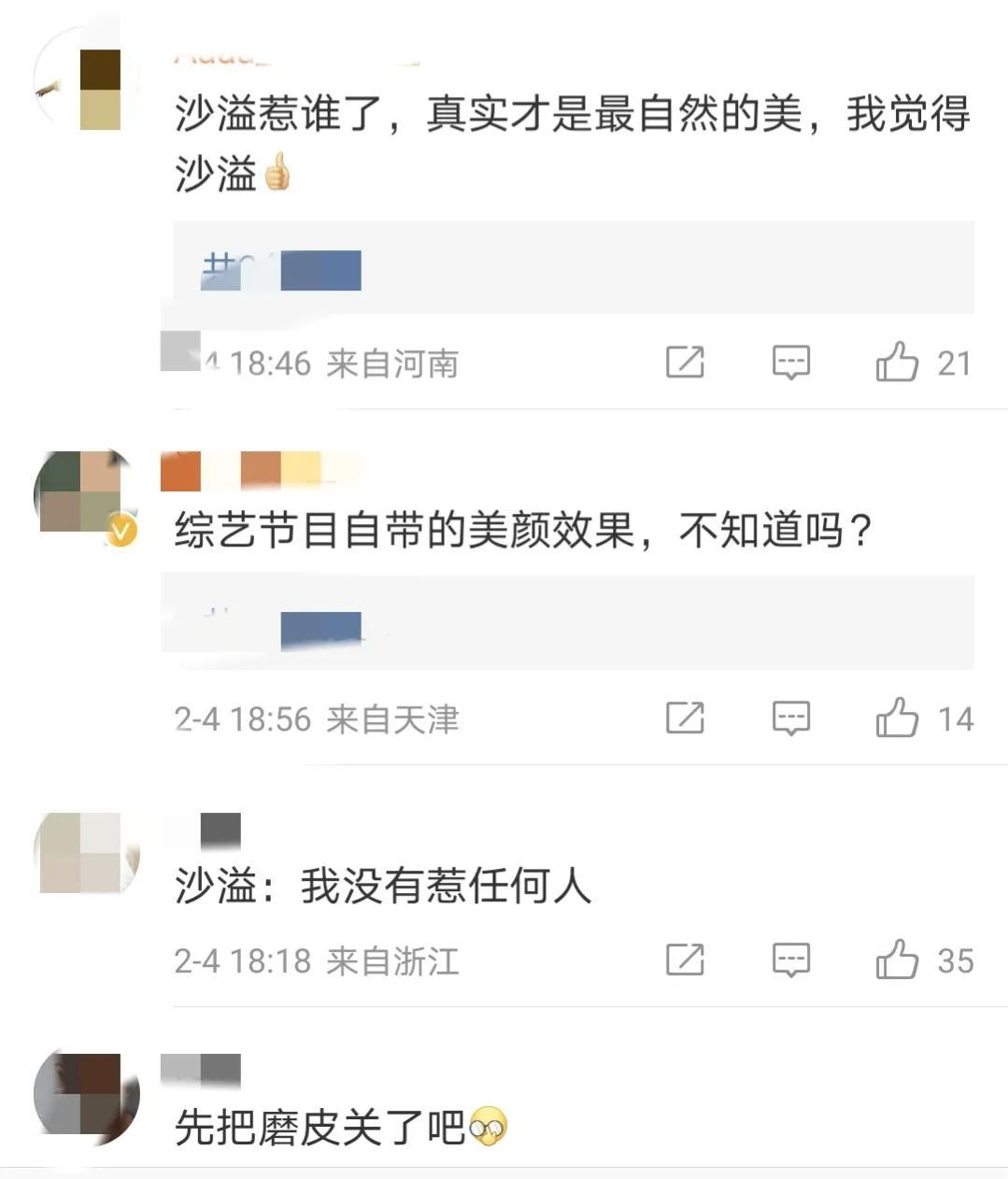Open the reply thread under the 河南 comment
The height and width of the screenshot is (1179, 1008).
click(x=572, y=269)
